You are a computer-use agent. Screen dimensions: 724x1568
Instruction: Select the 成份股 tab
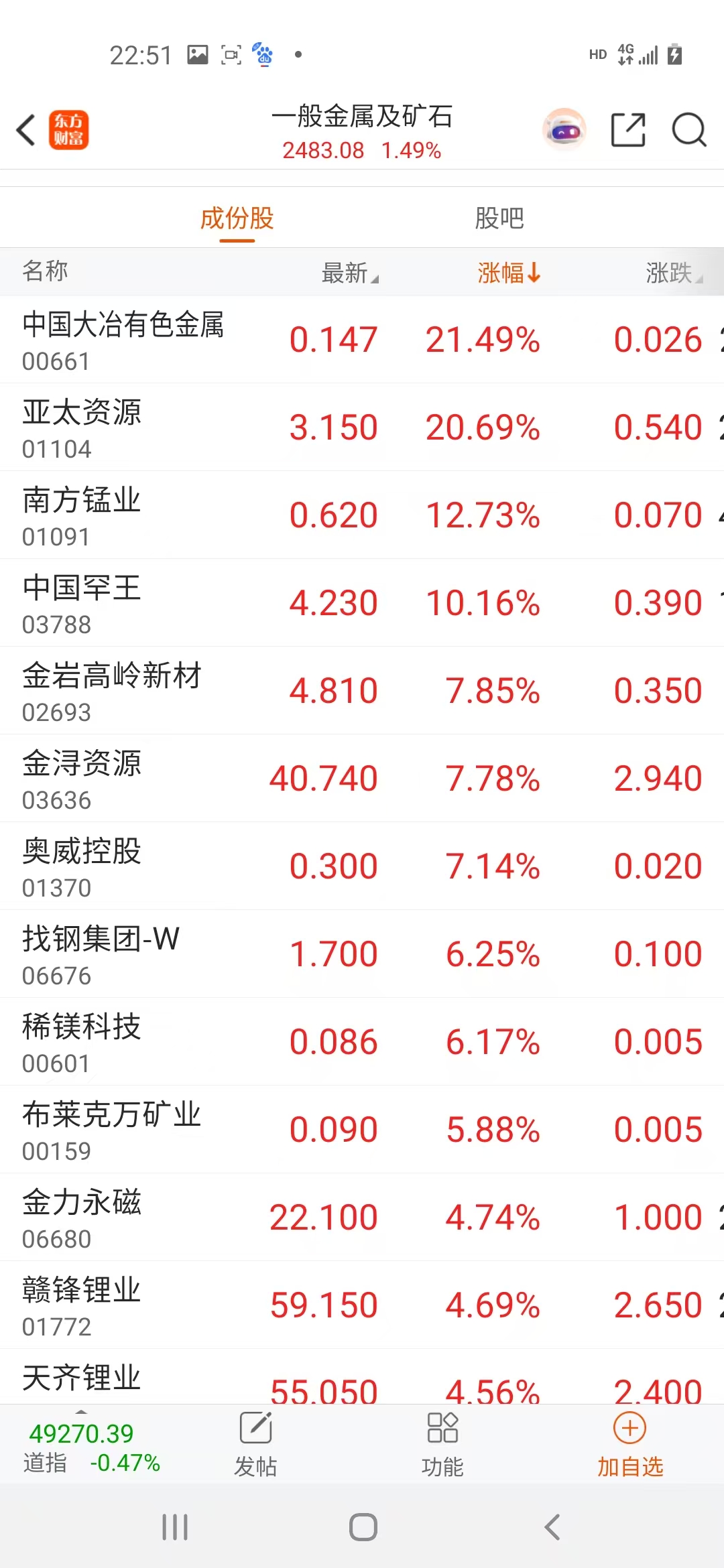coord(237,218)
